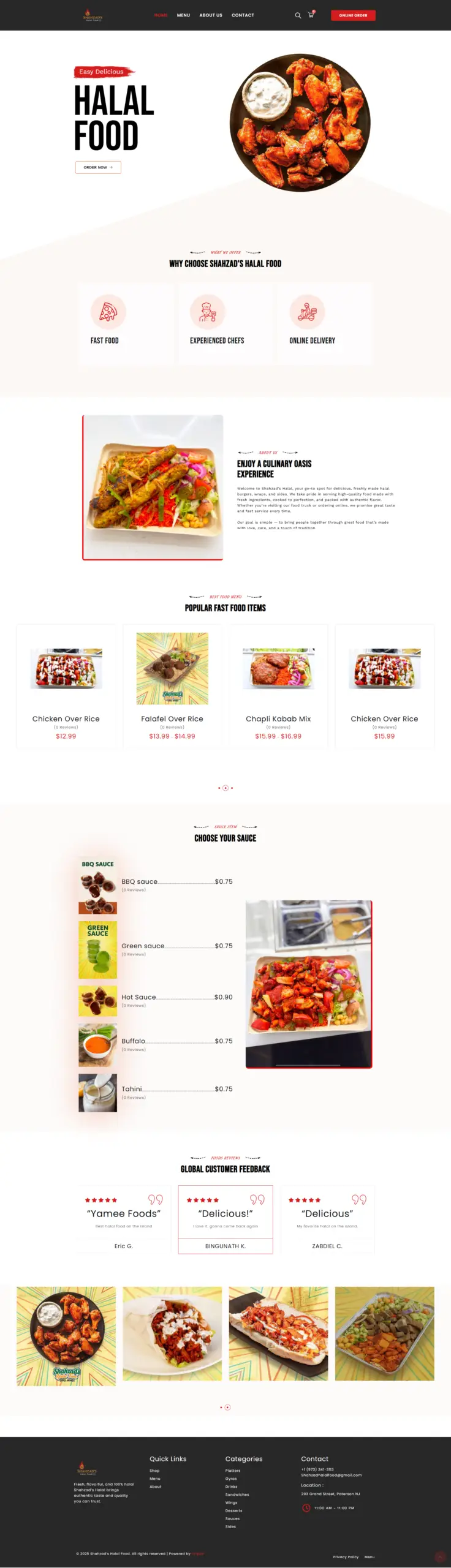Switch to the Home tab in the header
Viewport: 451px width, 1568px height.
tap(161, 15)
